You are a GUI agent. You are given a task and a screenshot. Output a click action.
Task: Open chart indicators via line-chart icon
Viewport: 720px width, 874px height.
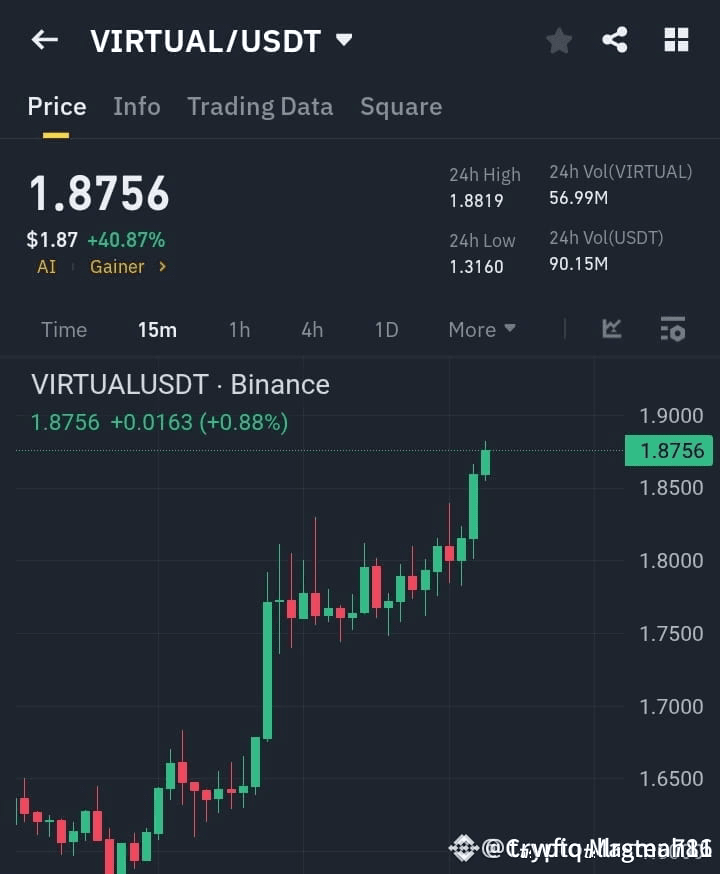pos(612,329)
